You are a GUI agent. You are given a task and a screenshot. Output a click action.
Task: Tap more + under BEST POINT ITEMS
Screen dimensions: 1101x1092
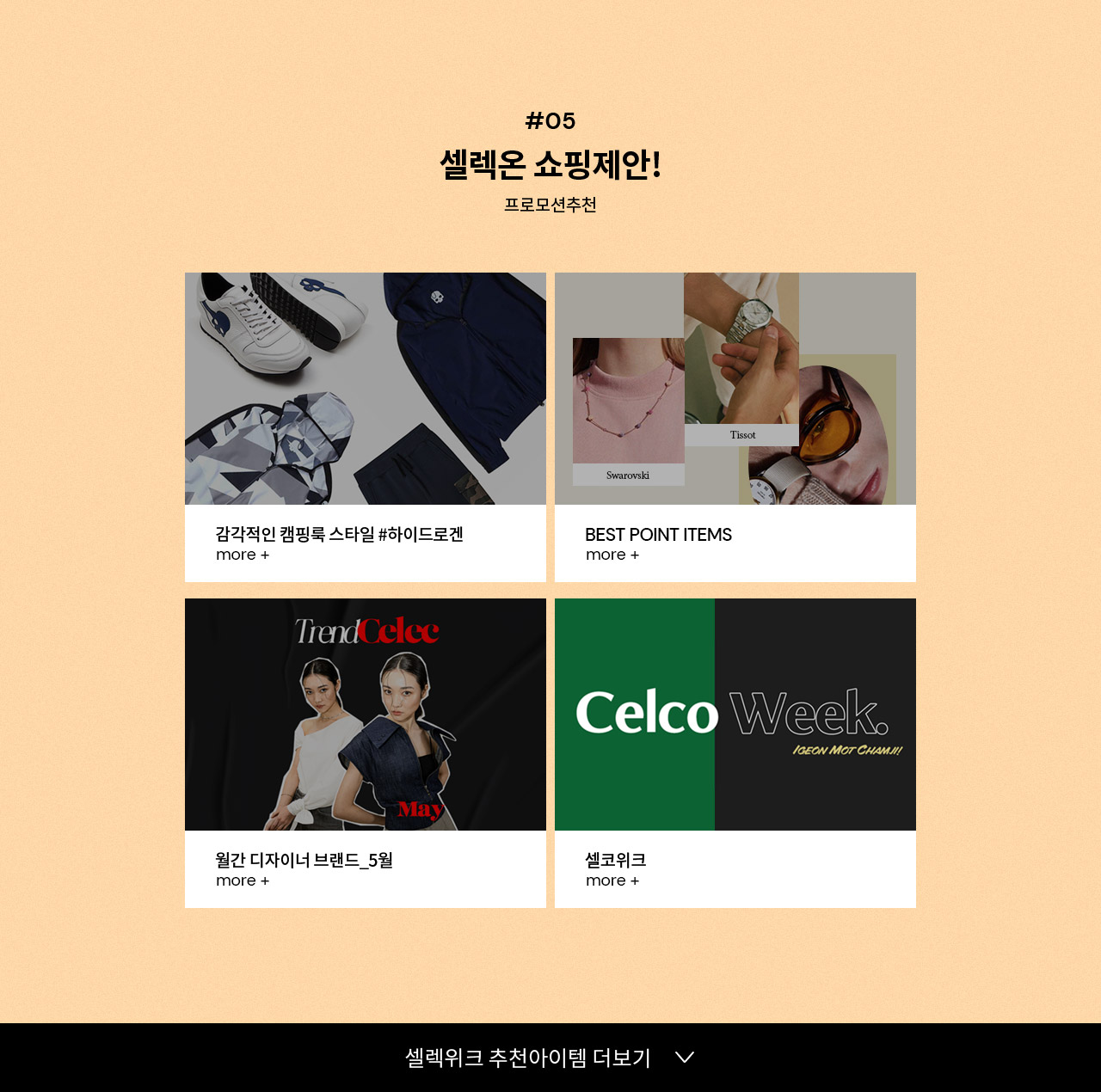pyautogui.click(x=612, y=555)
